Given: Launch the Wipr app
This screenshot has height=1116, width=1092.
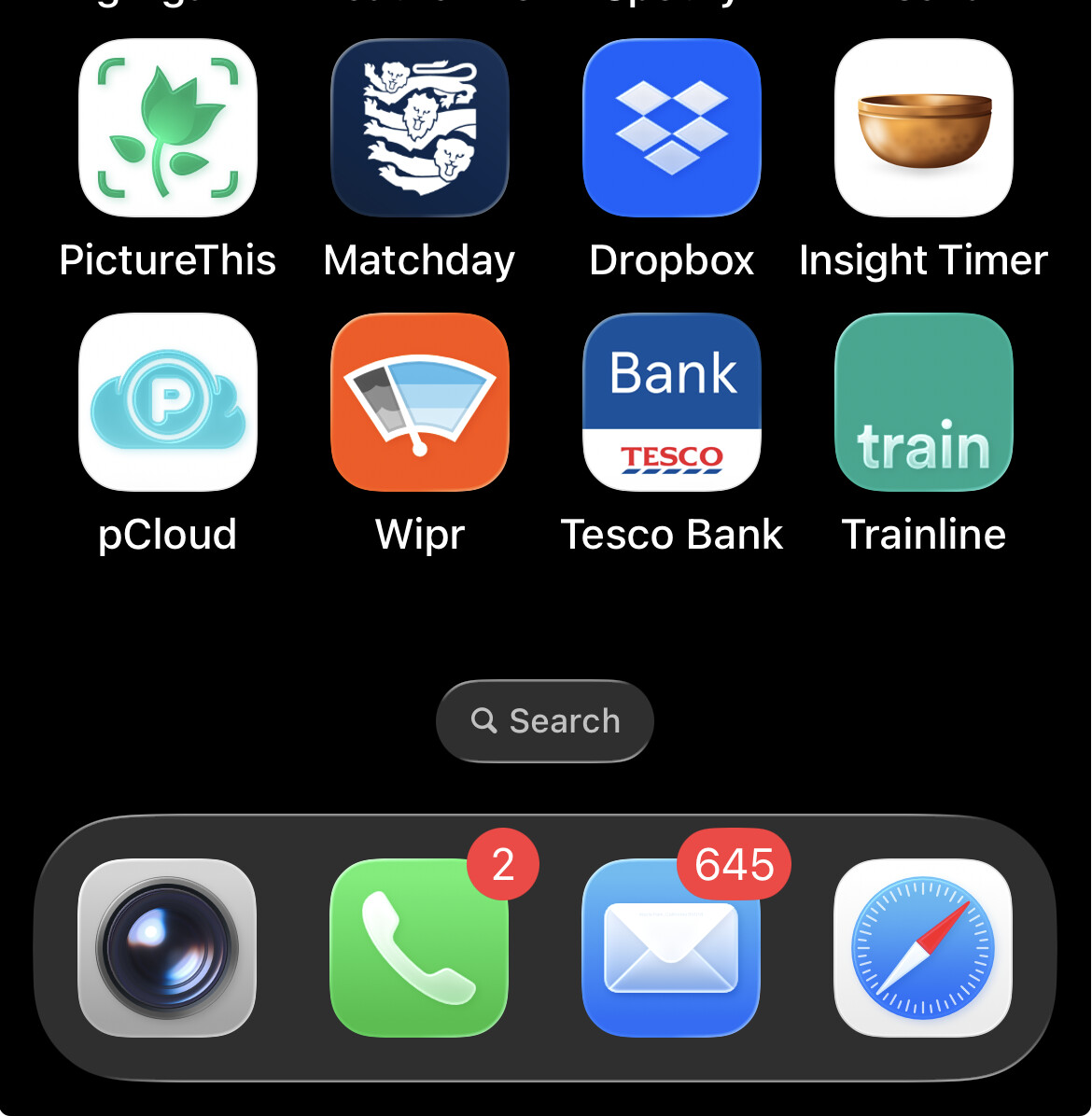Looking at the screenshot, I should tap(420, 402).
